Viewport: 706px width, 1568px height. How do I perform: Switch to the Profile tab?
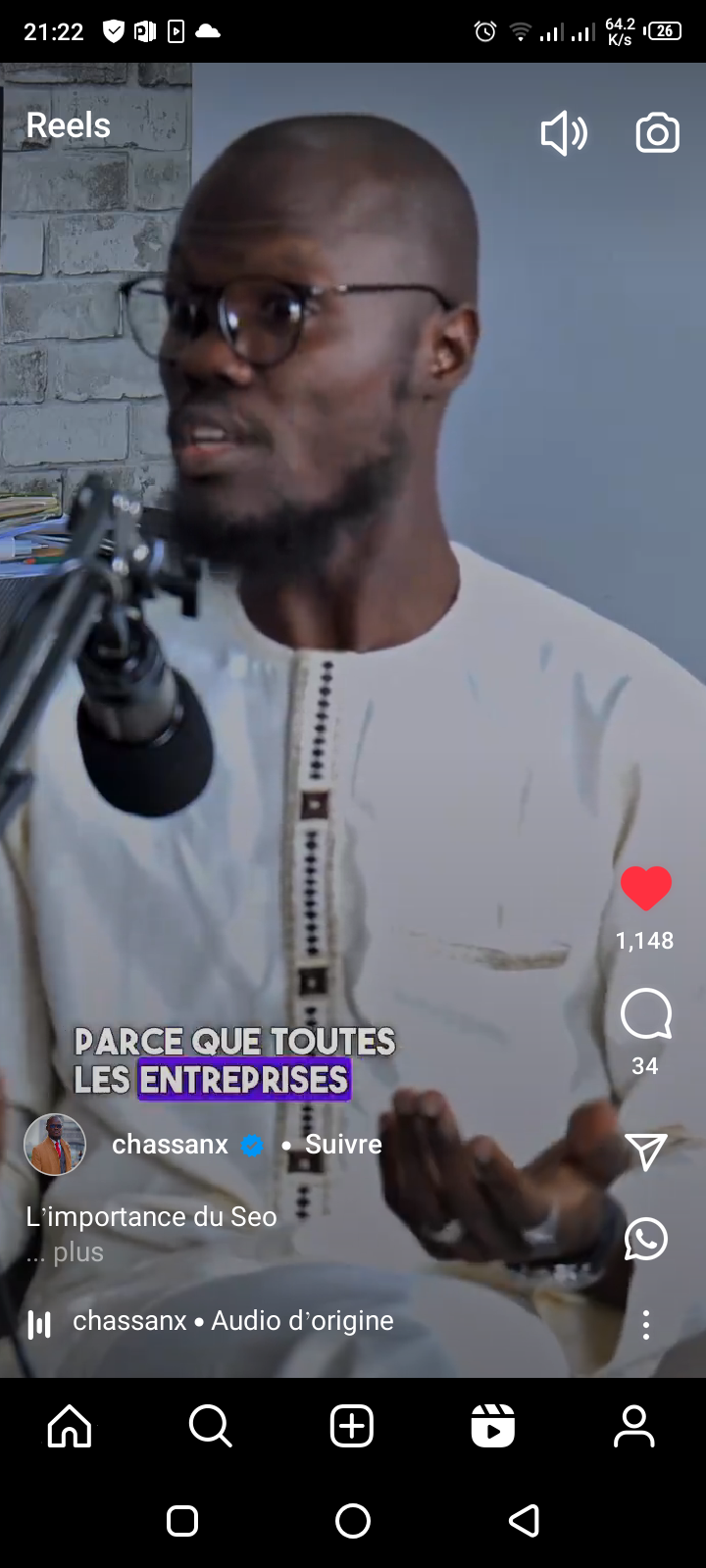[x=633, y=1426]
